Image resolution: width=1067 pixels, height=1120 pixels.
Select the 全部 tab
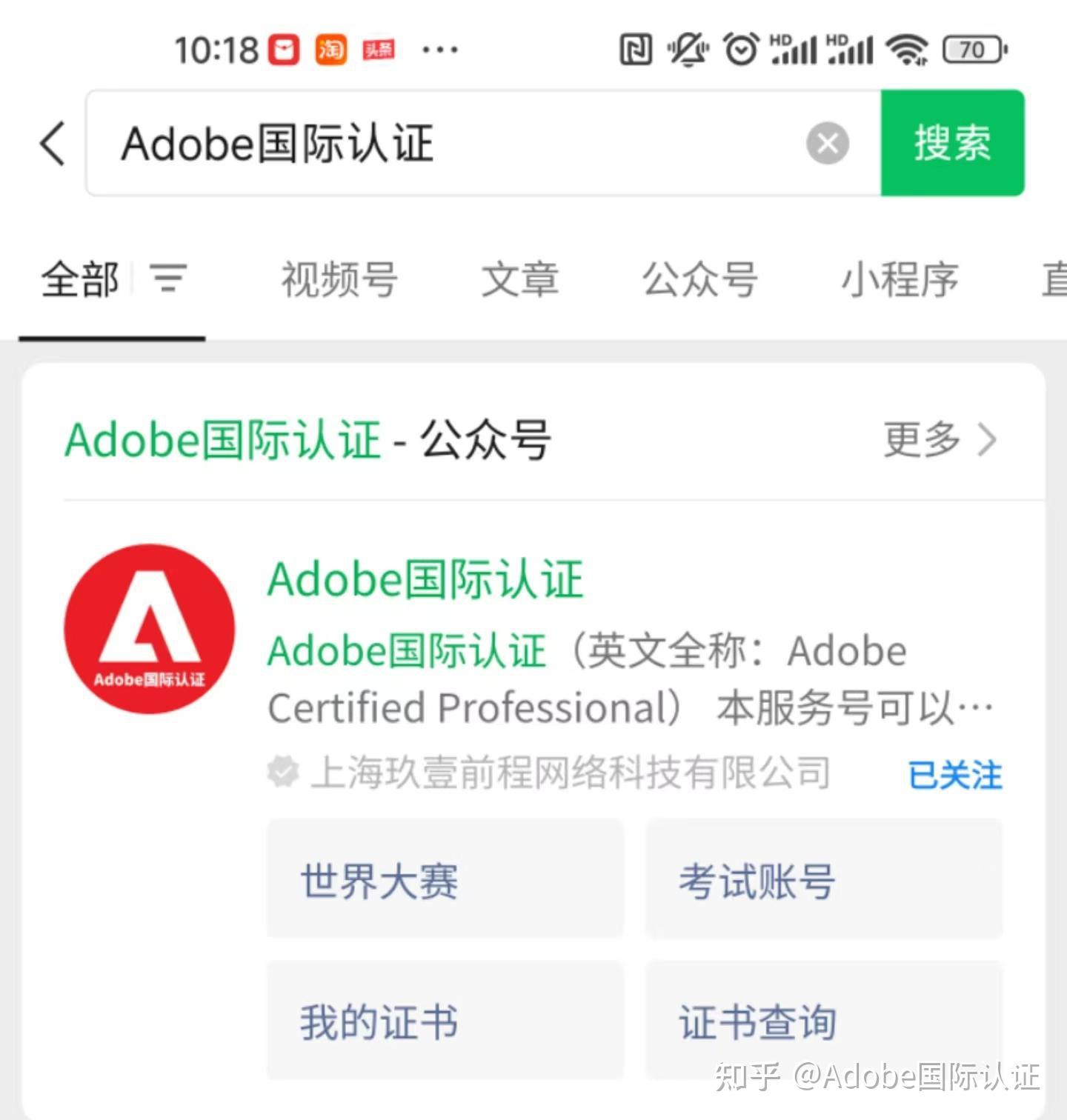(x=80, y=280)
